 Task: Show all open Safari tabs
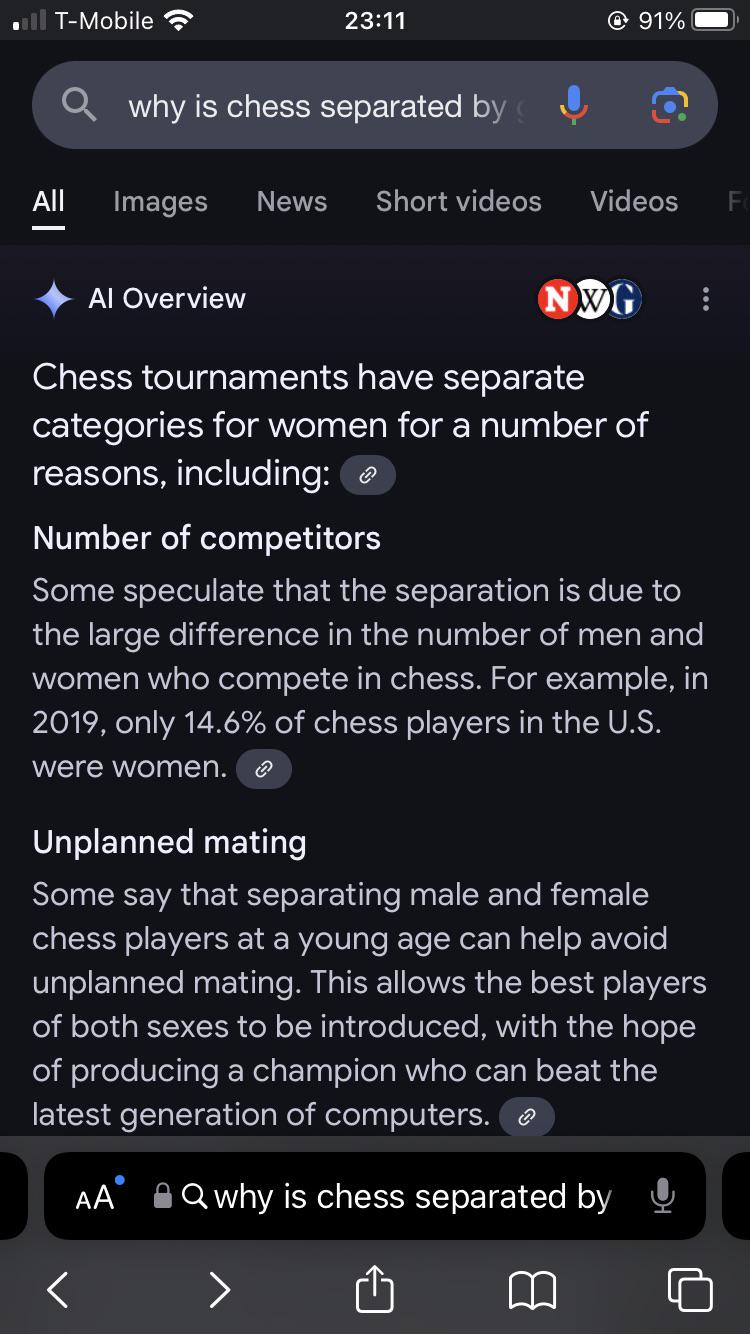click(x=690, y=1290)
